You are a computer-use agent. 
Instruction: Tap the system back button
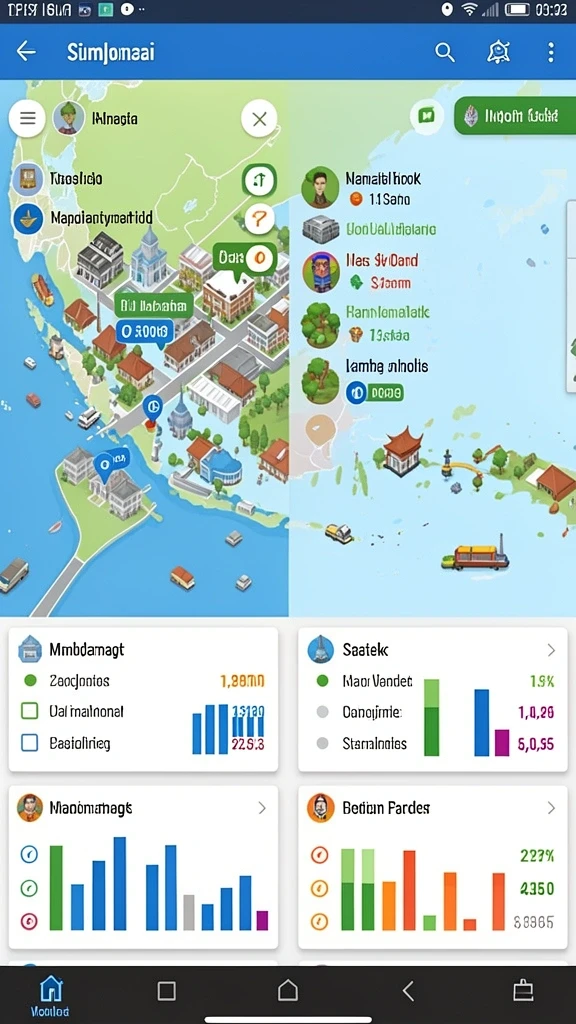click(408, 991)
